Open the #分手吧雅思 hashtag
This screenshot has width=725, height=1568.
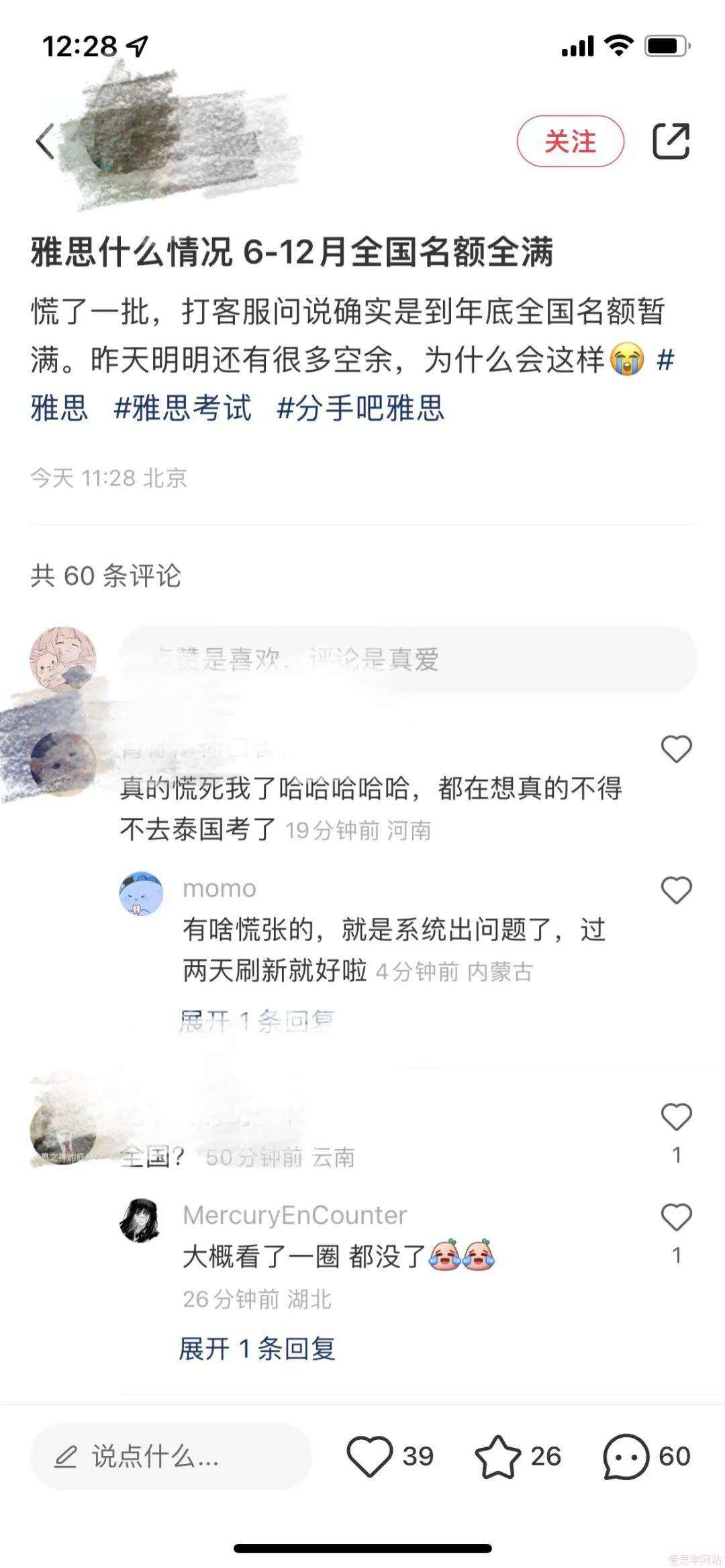pyautogui.click(x=360, y=408)
